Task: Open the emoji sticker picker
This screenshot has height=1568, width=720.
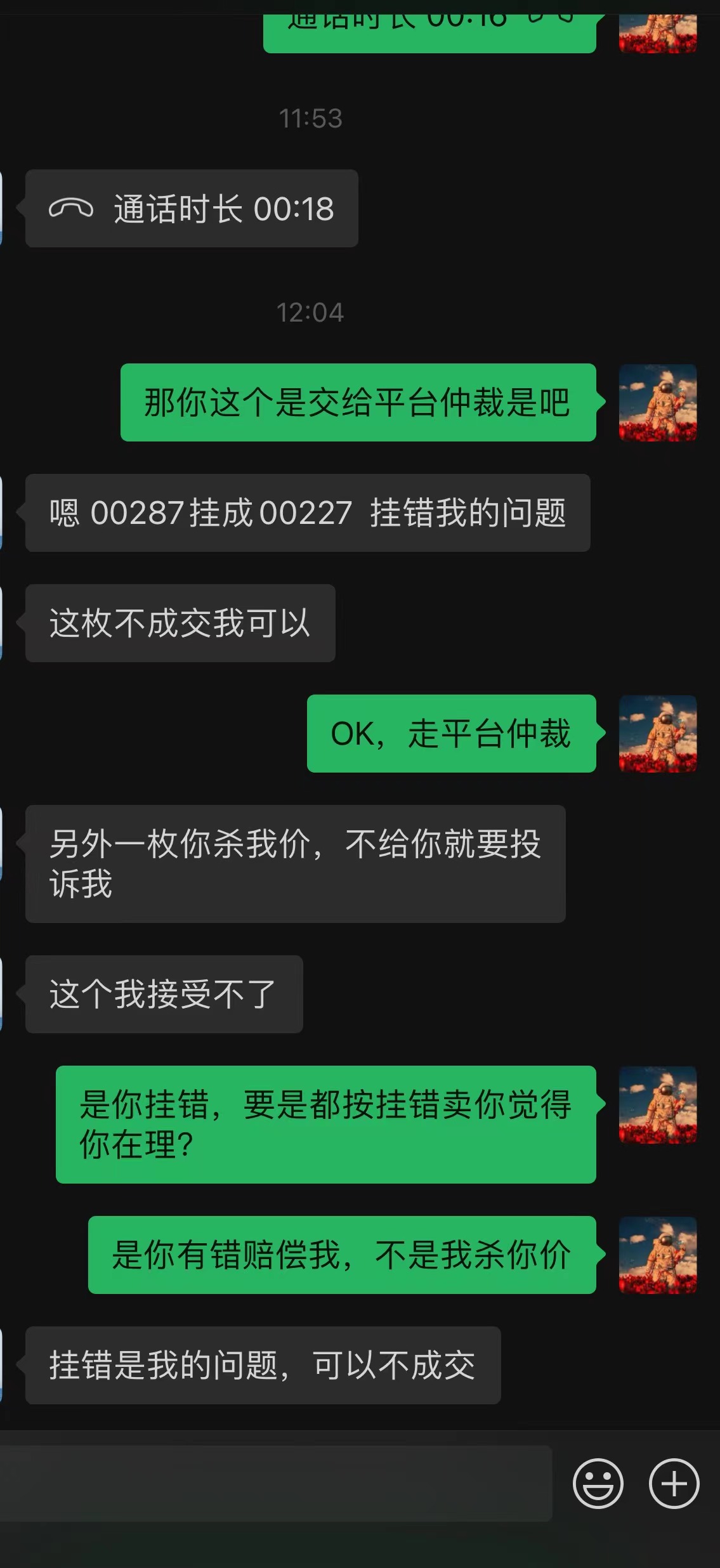Action: [598, 1484]
